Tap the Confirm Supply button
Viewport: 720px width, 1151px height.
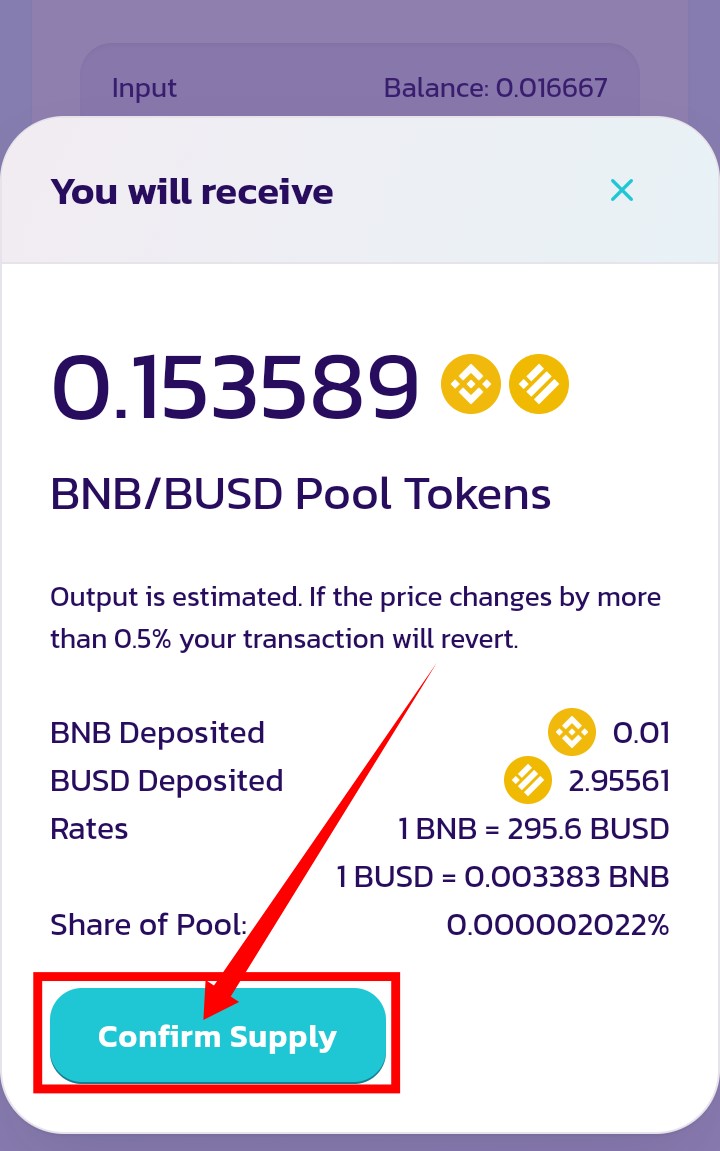[x=217, y=1036]
